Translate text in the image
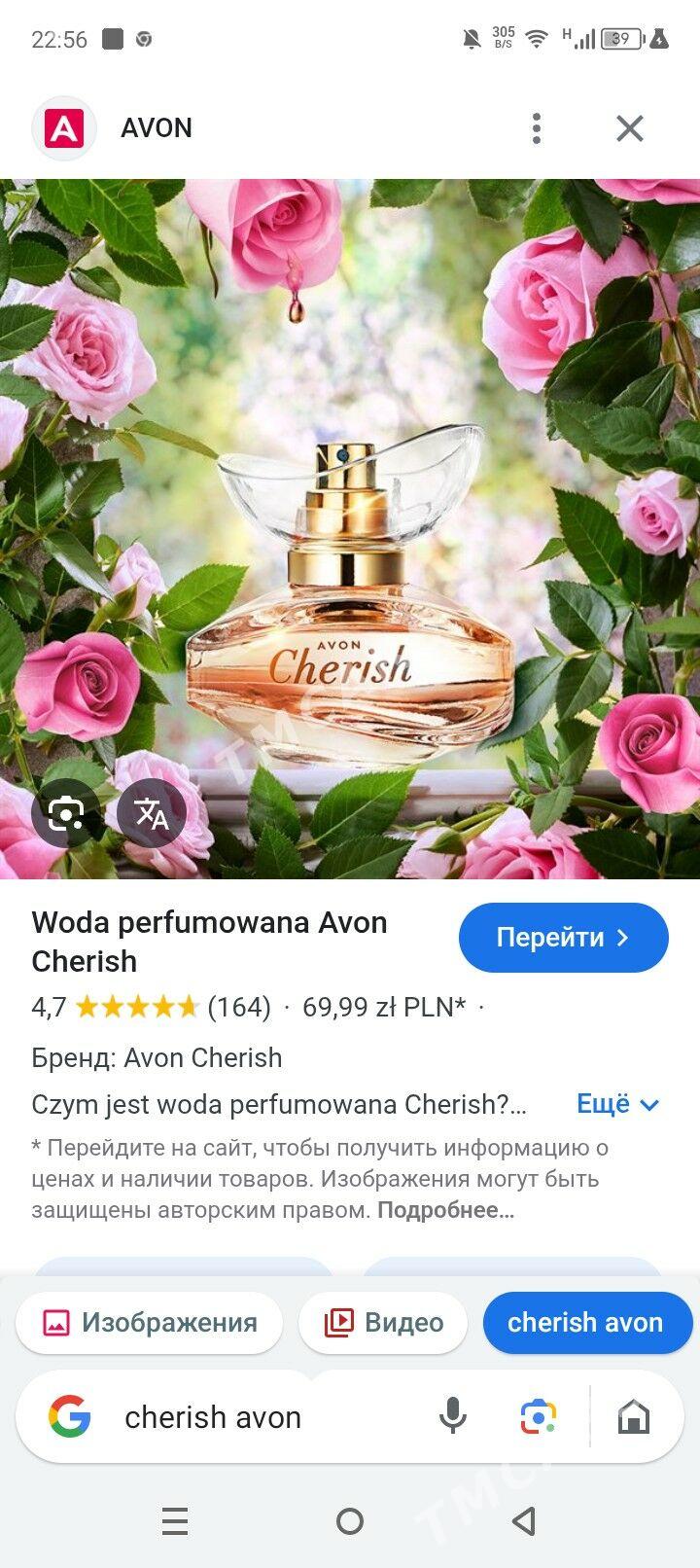Image resolution: width=700 pixels, height=1568 pixels. (151, 813)
